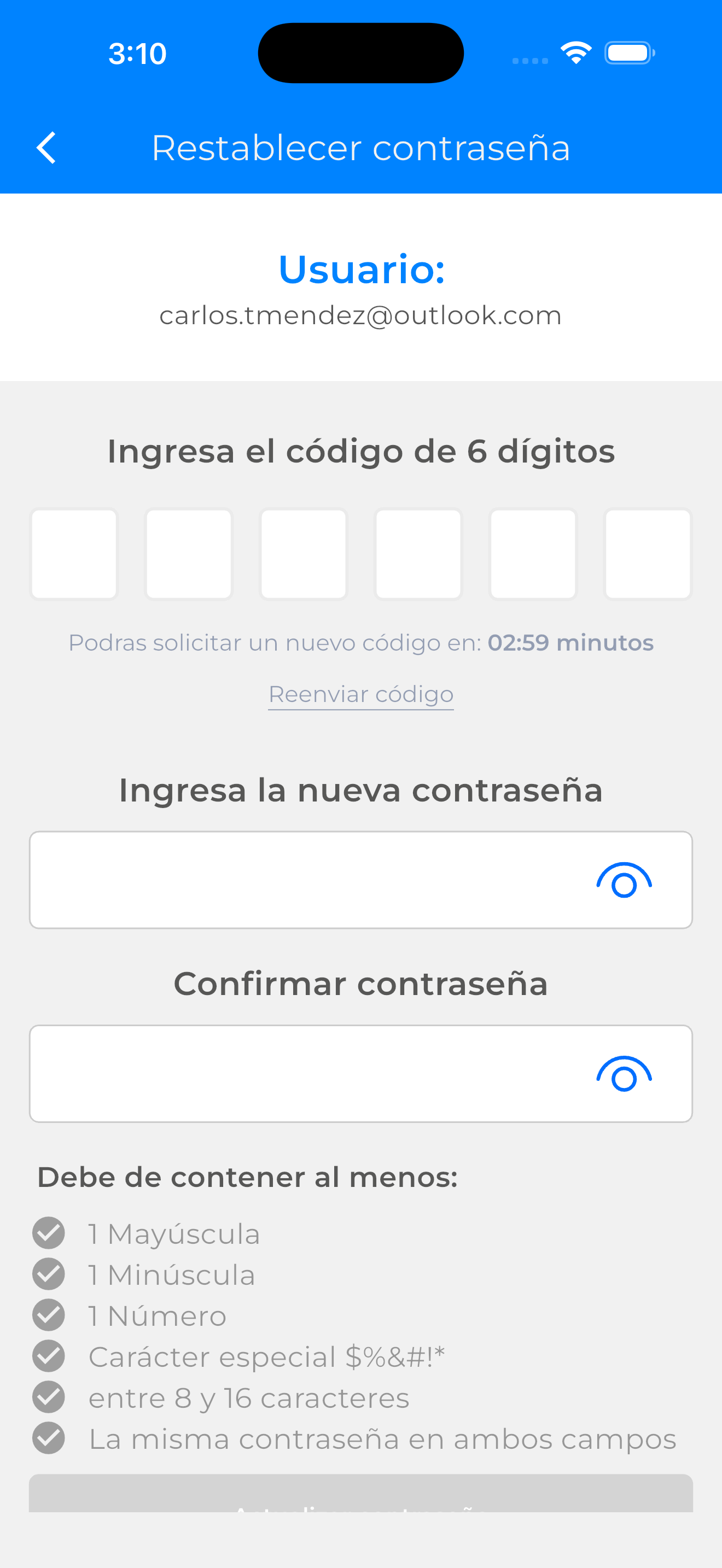Screen dimensions: 722x1568
Task: Tap the Reenviar código link
Action: coord(361,694)
